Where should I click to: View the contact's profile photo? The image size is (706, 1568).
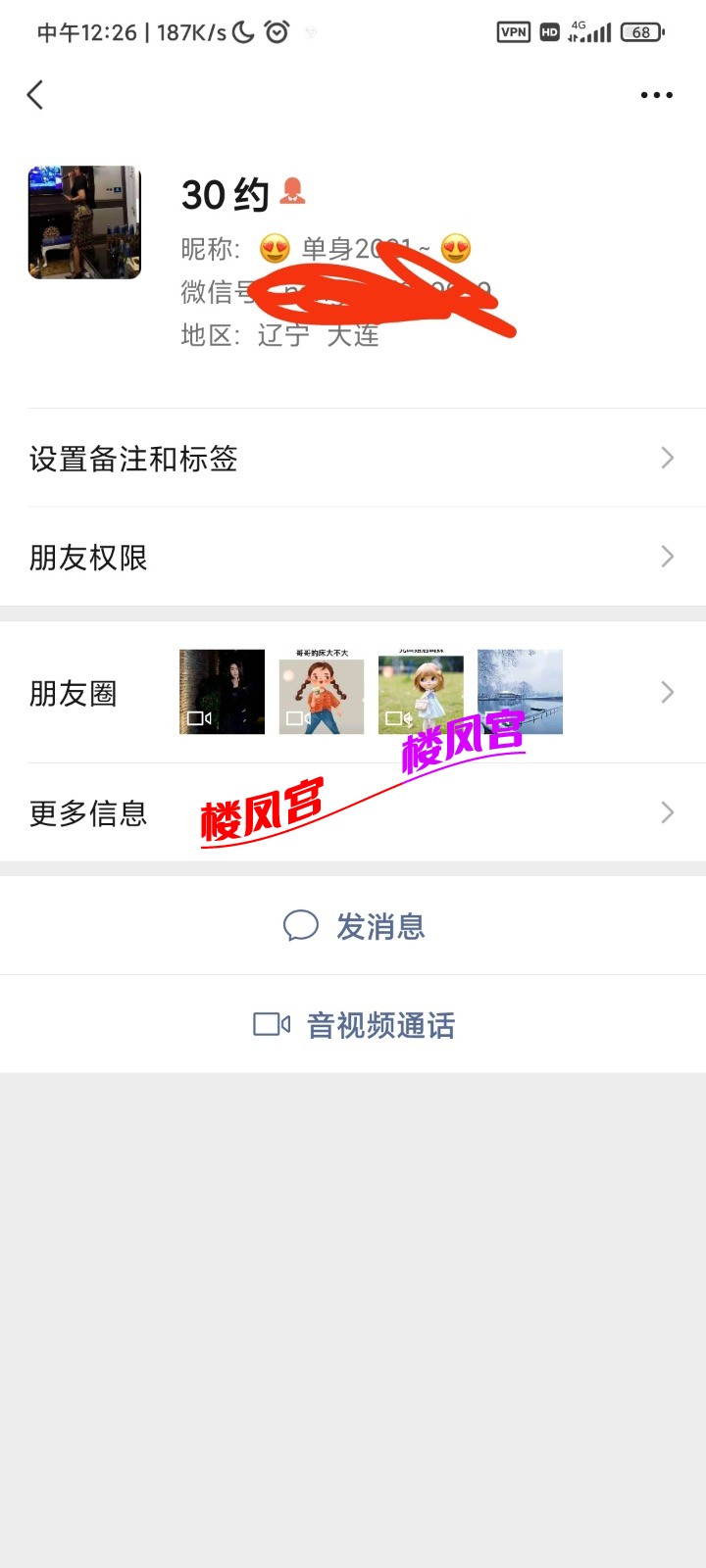84,222
